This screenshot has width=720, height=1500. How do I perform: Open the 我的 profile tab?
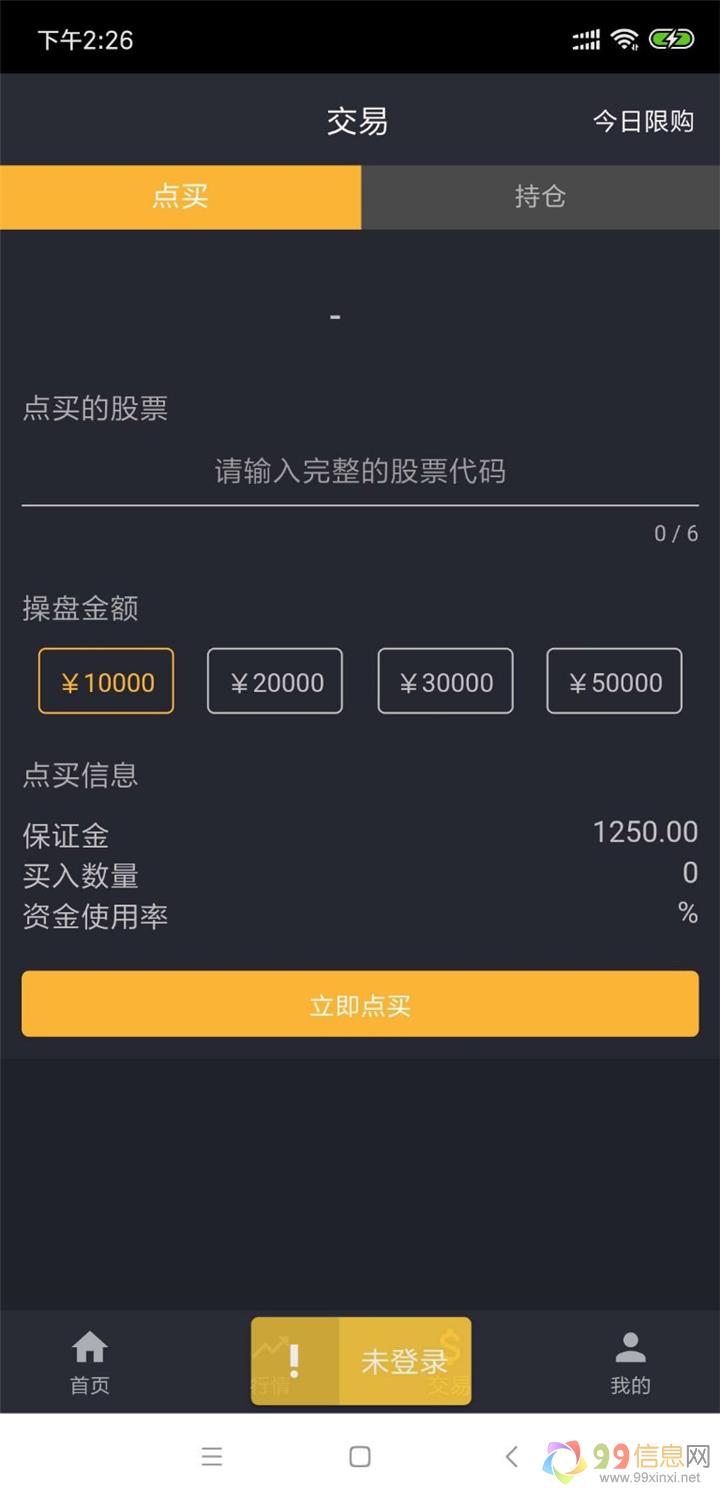(x=630, y=1362)
